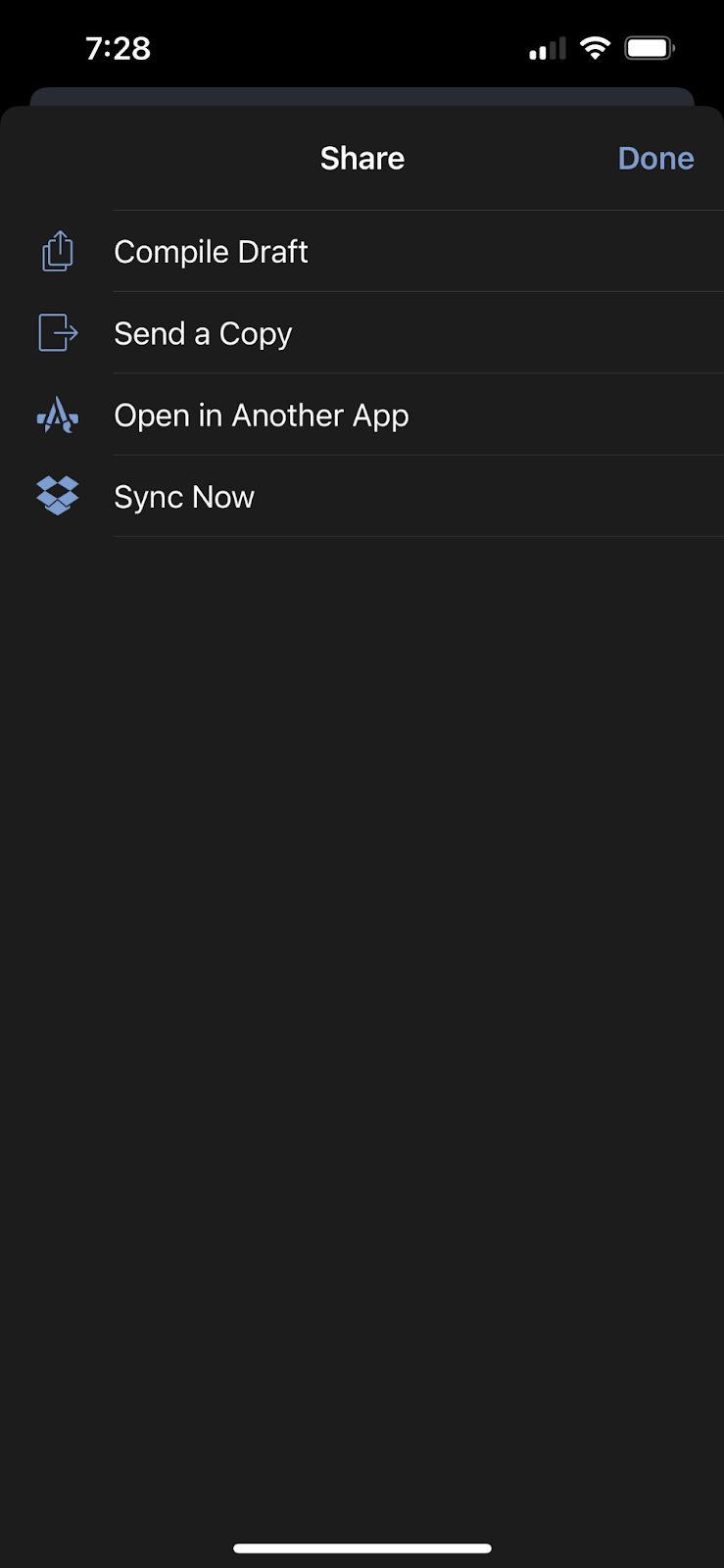This screenshot has height=1568, width=724.
Task: Choose Send a Copy
Action: click(x=203, y=333)
